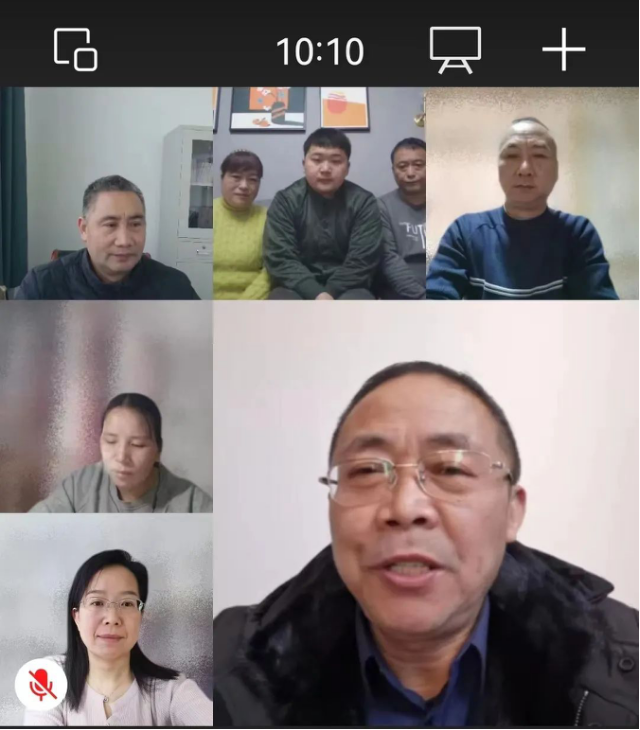Add a participant with the plus icon

click(563, 49)
